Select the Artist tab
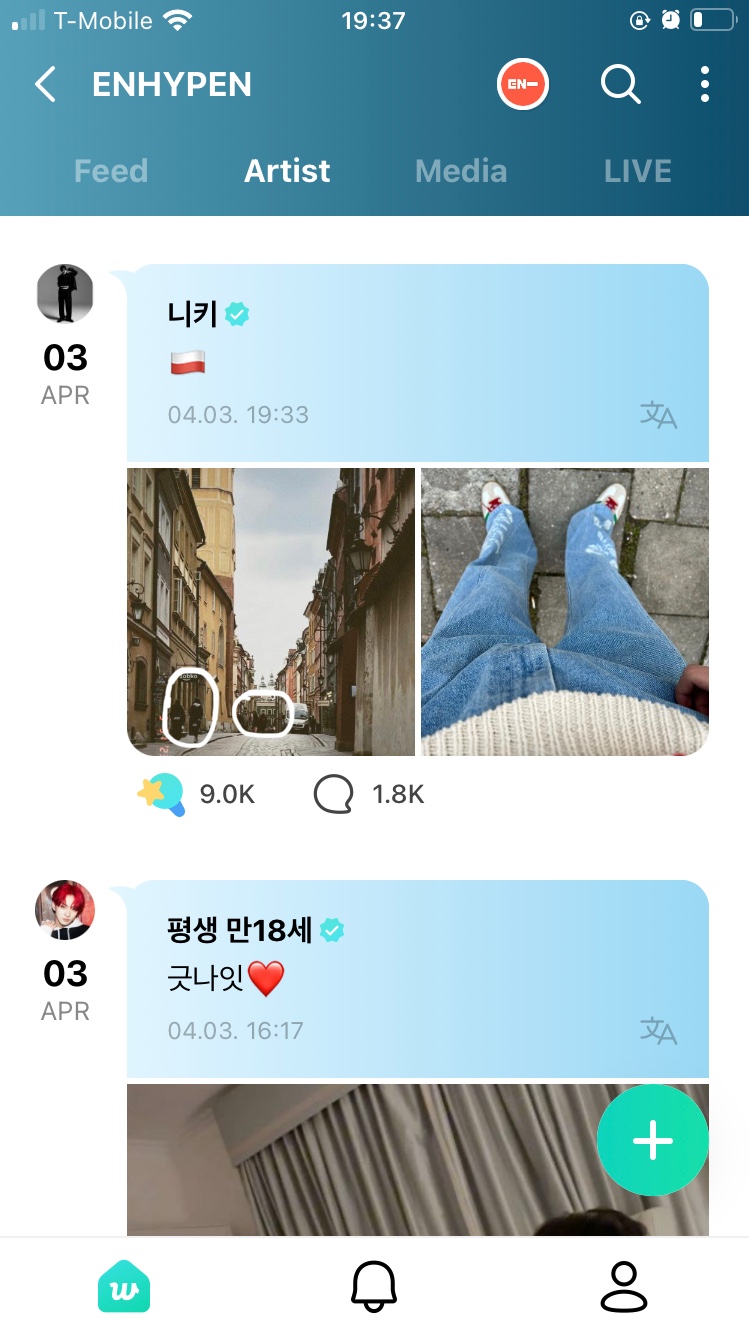Screen dimensions: 749x1333 [x=287, y=171]
